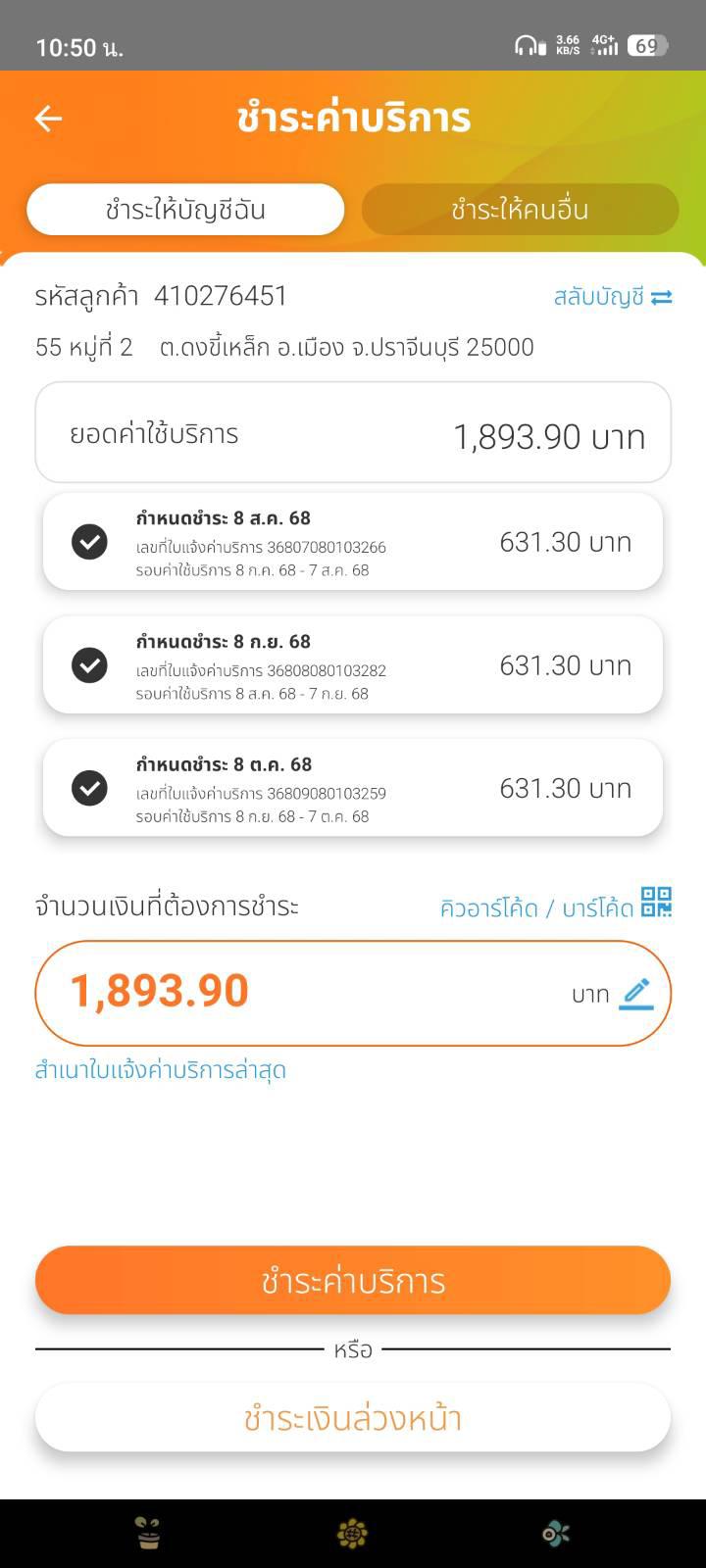Uncheck the bill due 8 ต.ค. 68
This screenshot has height=1568, width=706.
[x=89, y=788]
